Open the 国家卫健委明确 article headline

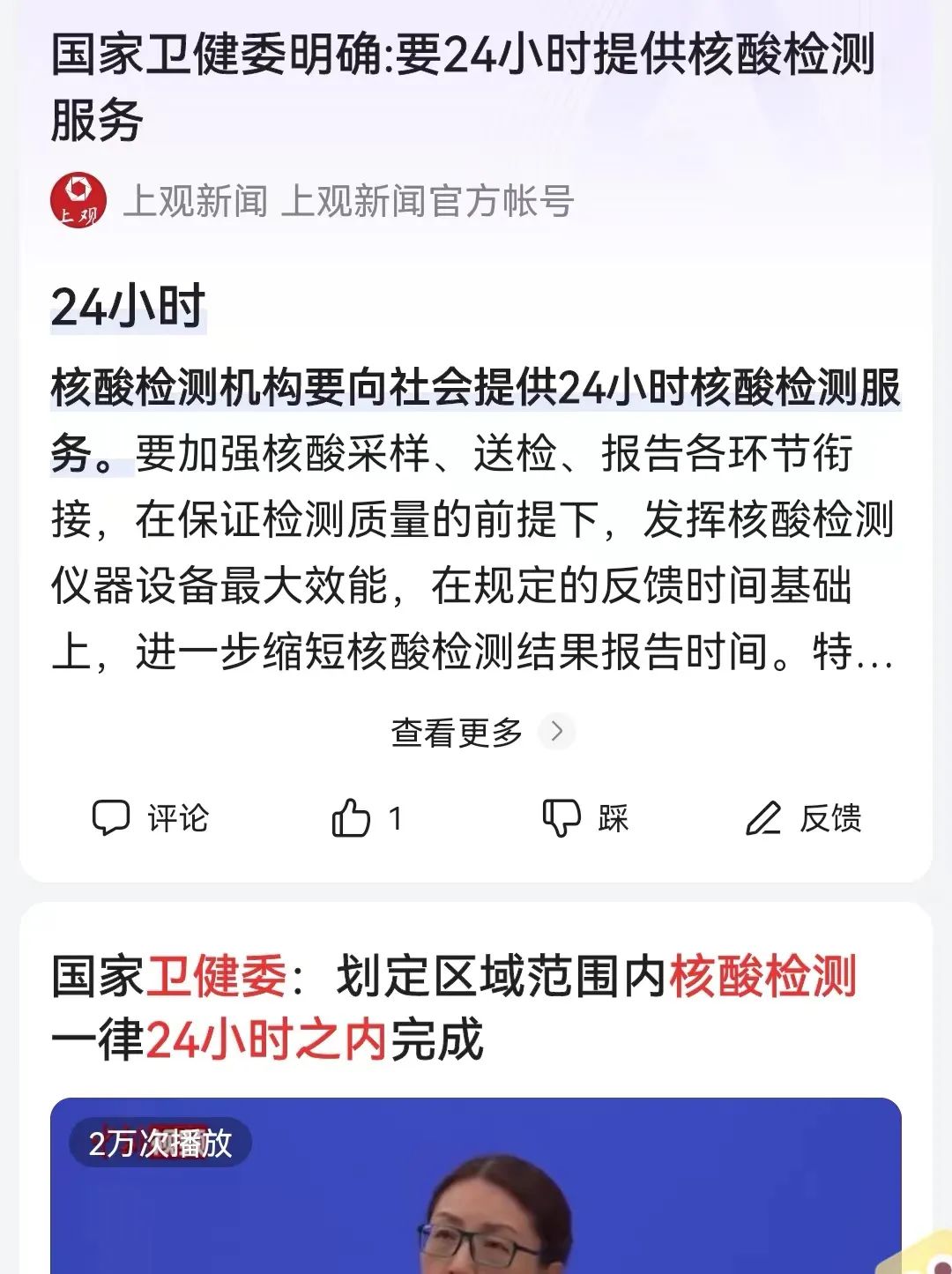click(463, 86)
